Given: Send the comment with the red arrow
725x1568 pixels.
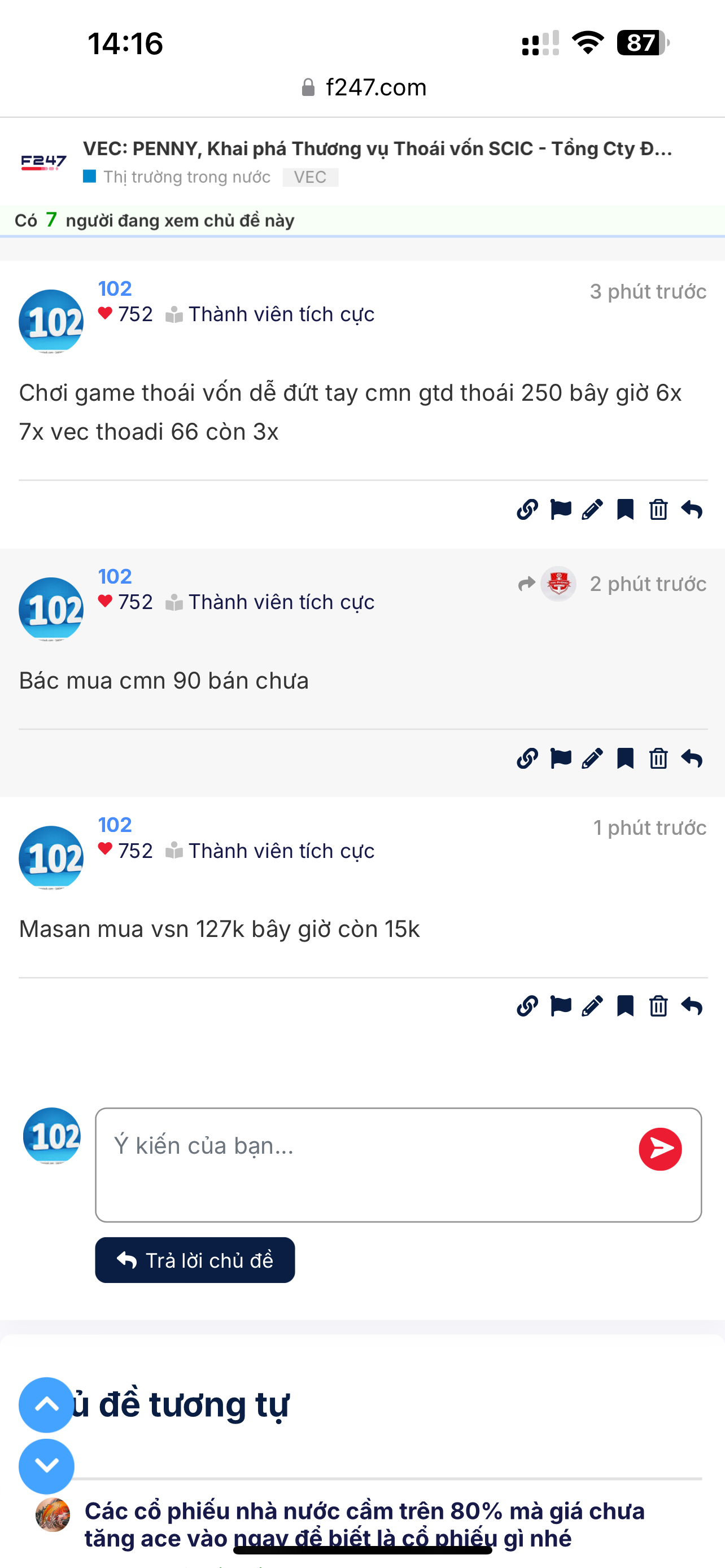Looking at the screenshot, I should (660, 1149).
